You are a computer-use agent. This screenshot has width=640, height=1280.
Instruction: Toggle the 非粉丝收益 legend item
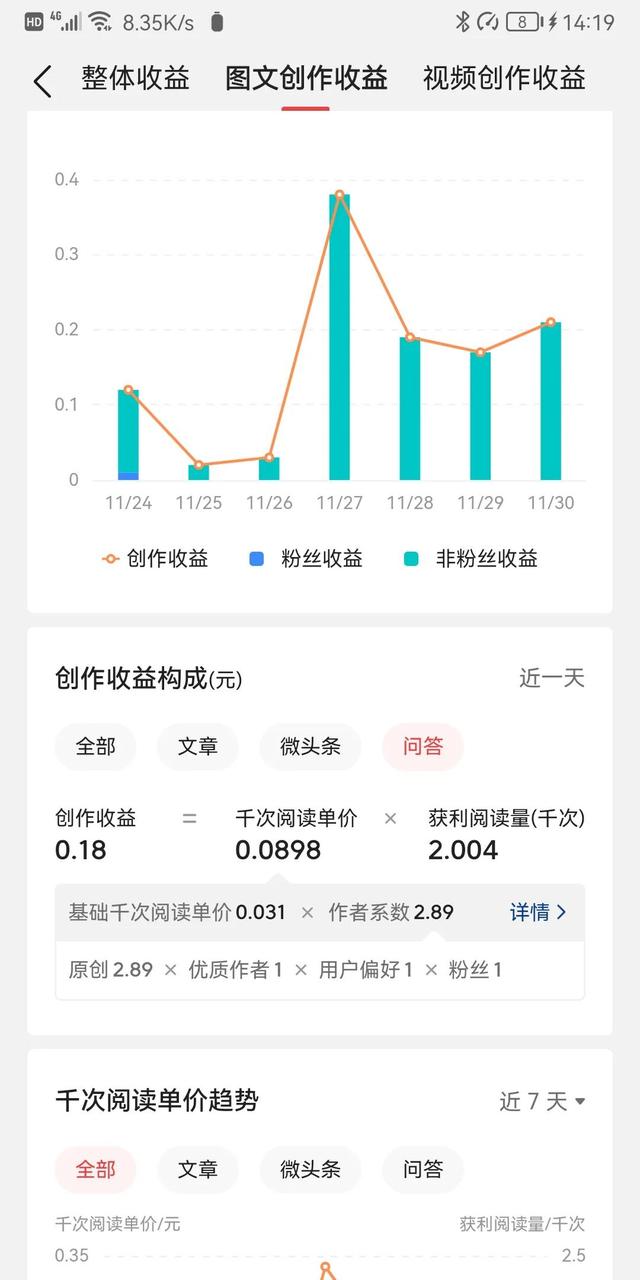(470, 559)
